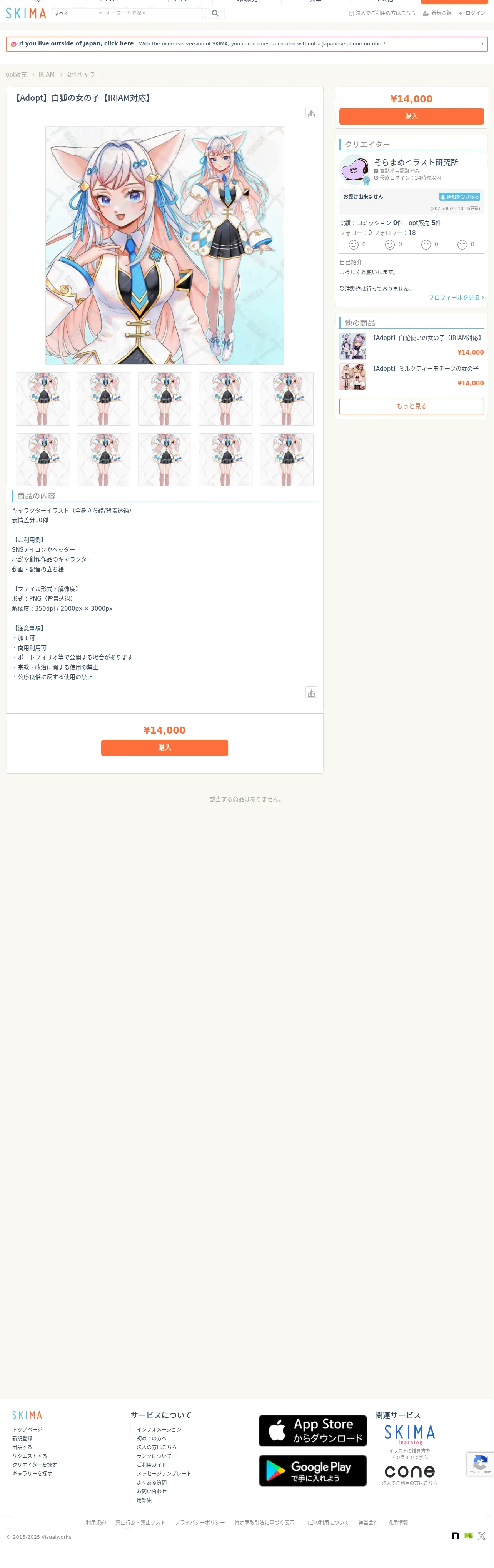
Task: Share the product using top share icon
Action: point(311,113)
